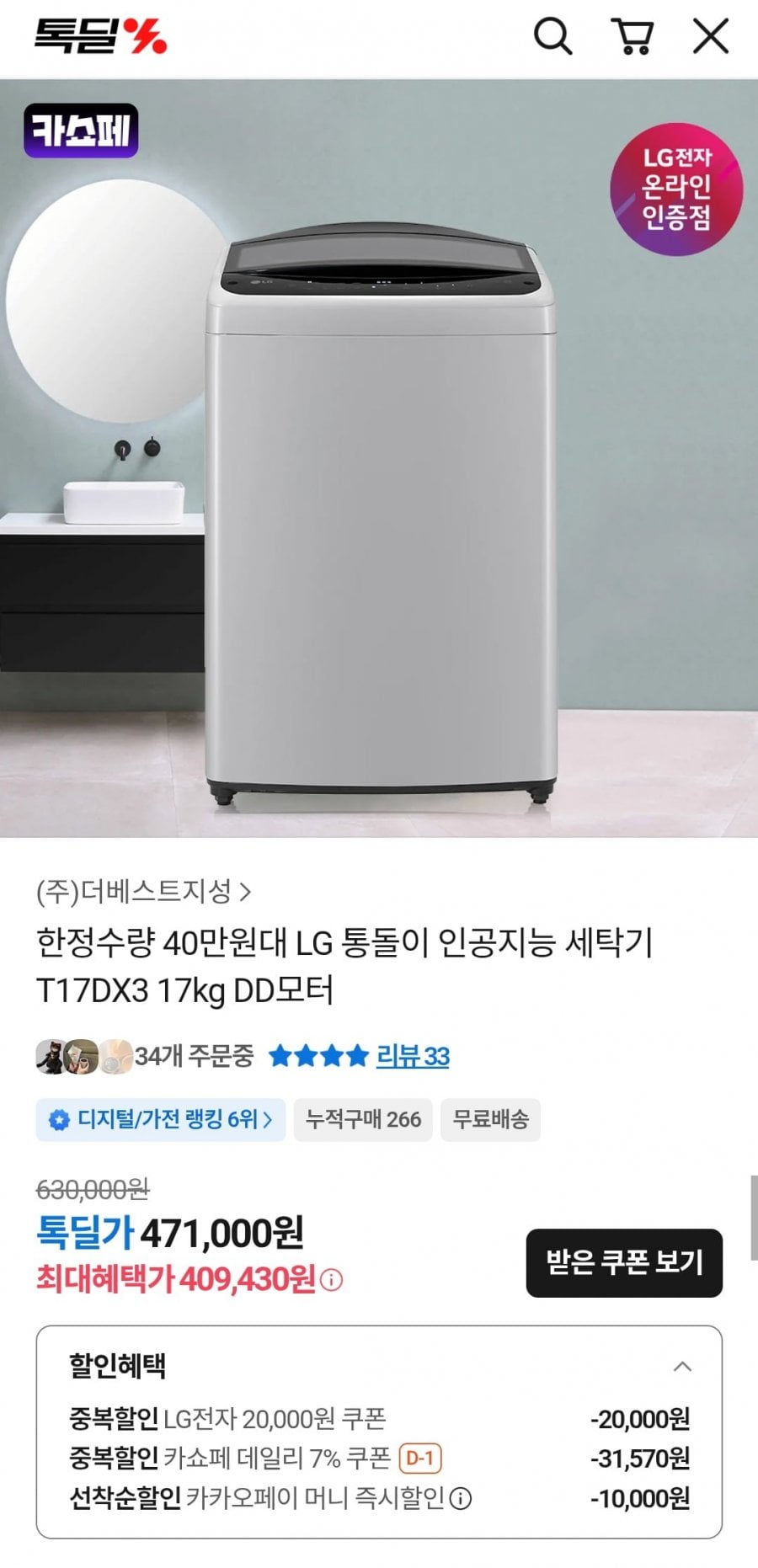
Task: Close this product page
Action: pyautogui.click(x=710, y=37)
